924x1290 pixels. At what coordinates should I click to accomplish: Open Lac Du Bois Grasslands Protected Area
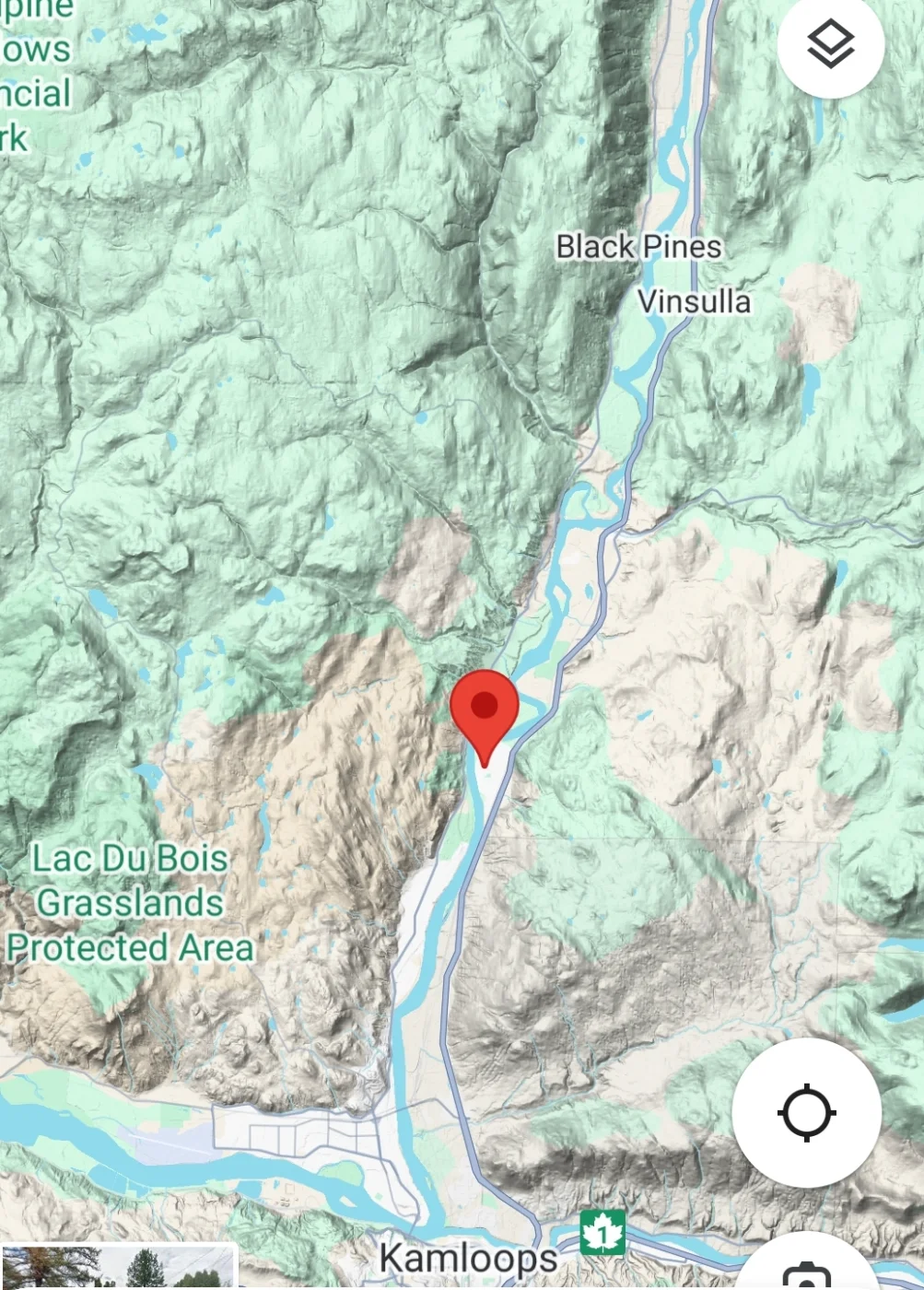coord(130,903)
